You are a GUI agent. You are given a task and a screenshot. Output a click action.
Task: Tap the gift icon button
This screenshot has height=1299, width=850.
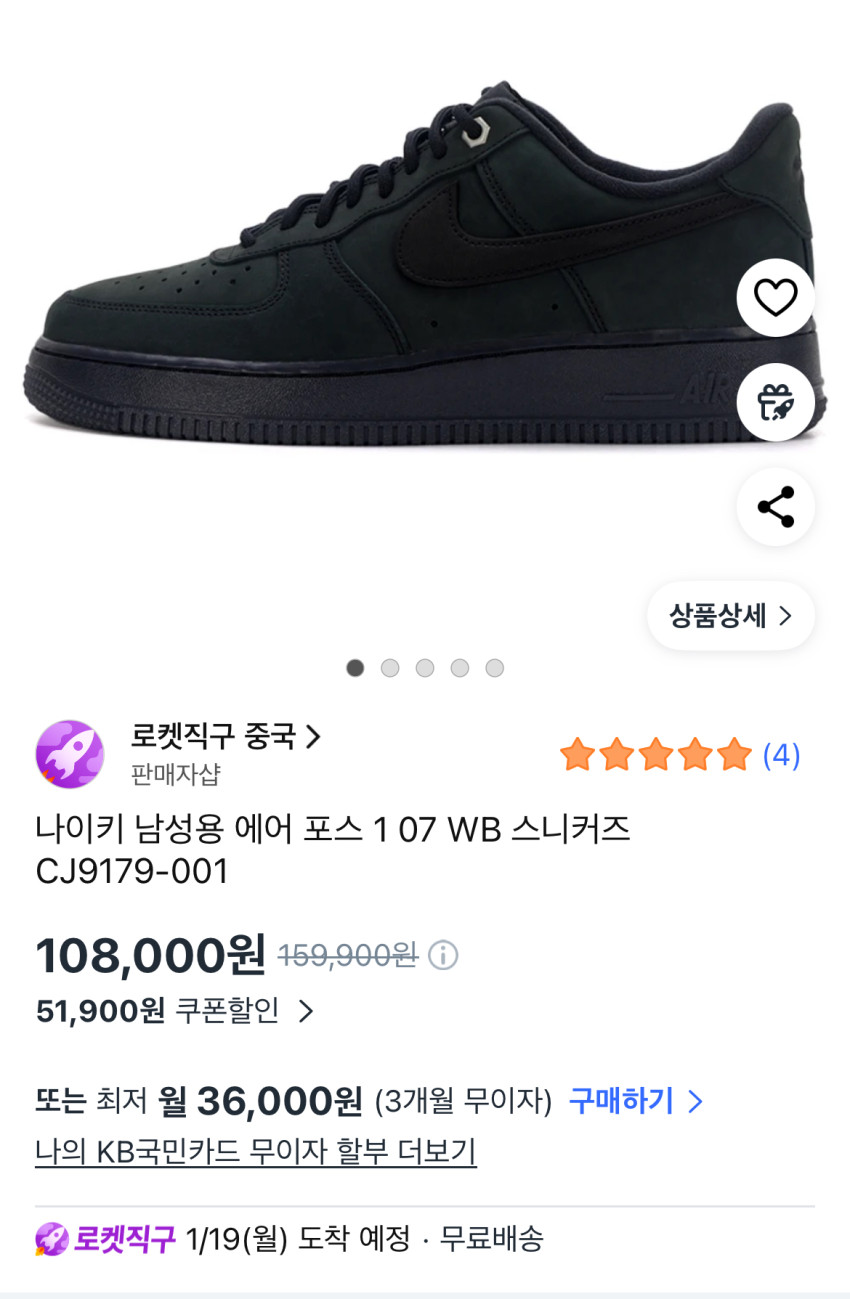point(775,402)
